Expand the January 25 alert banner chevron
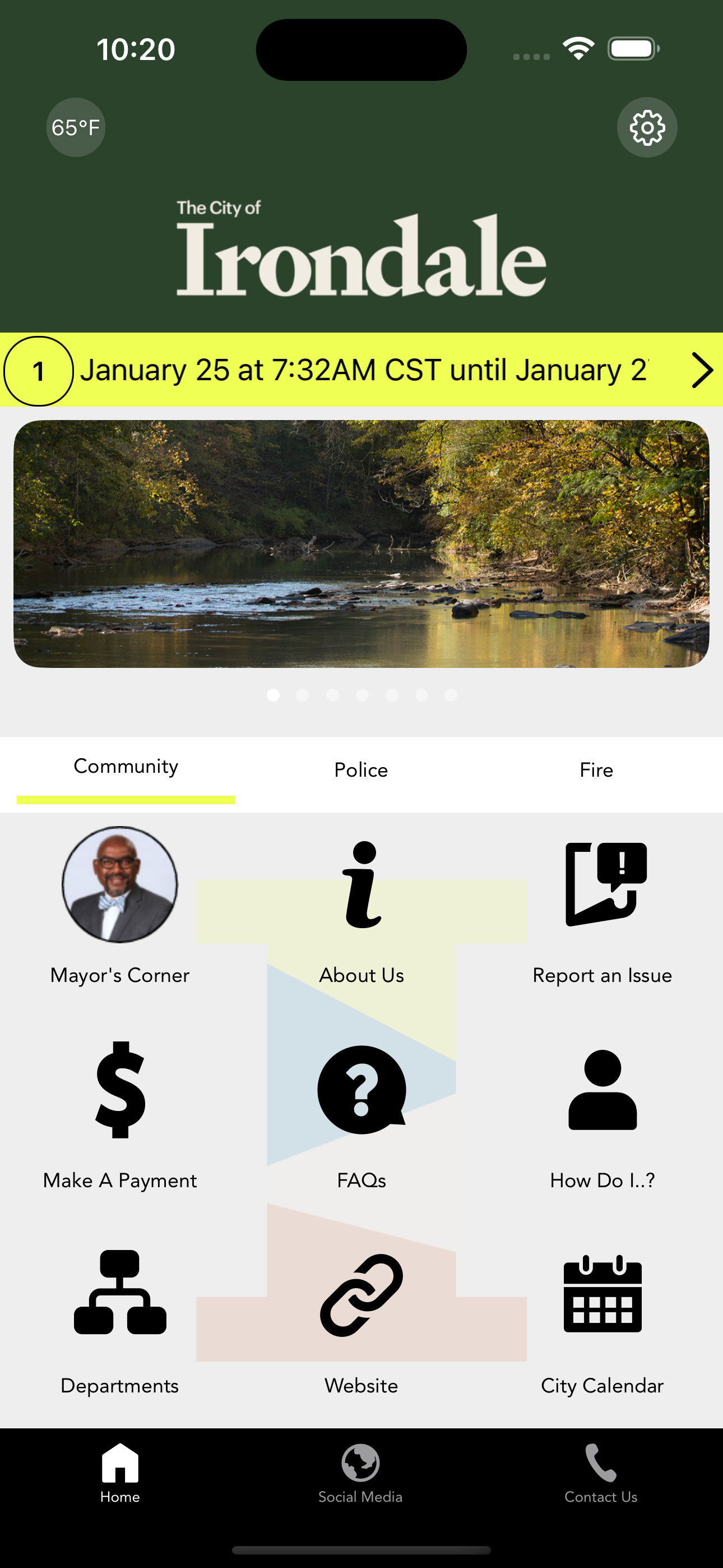The height and width of the screenshot is (1568, 723). coord(702,370)
